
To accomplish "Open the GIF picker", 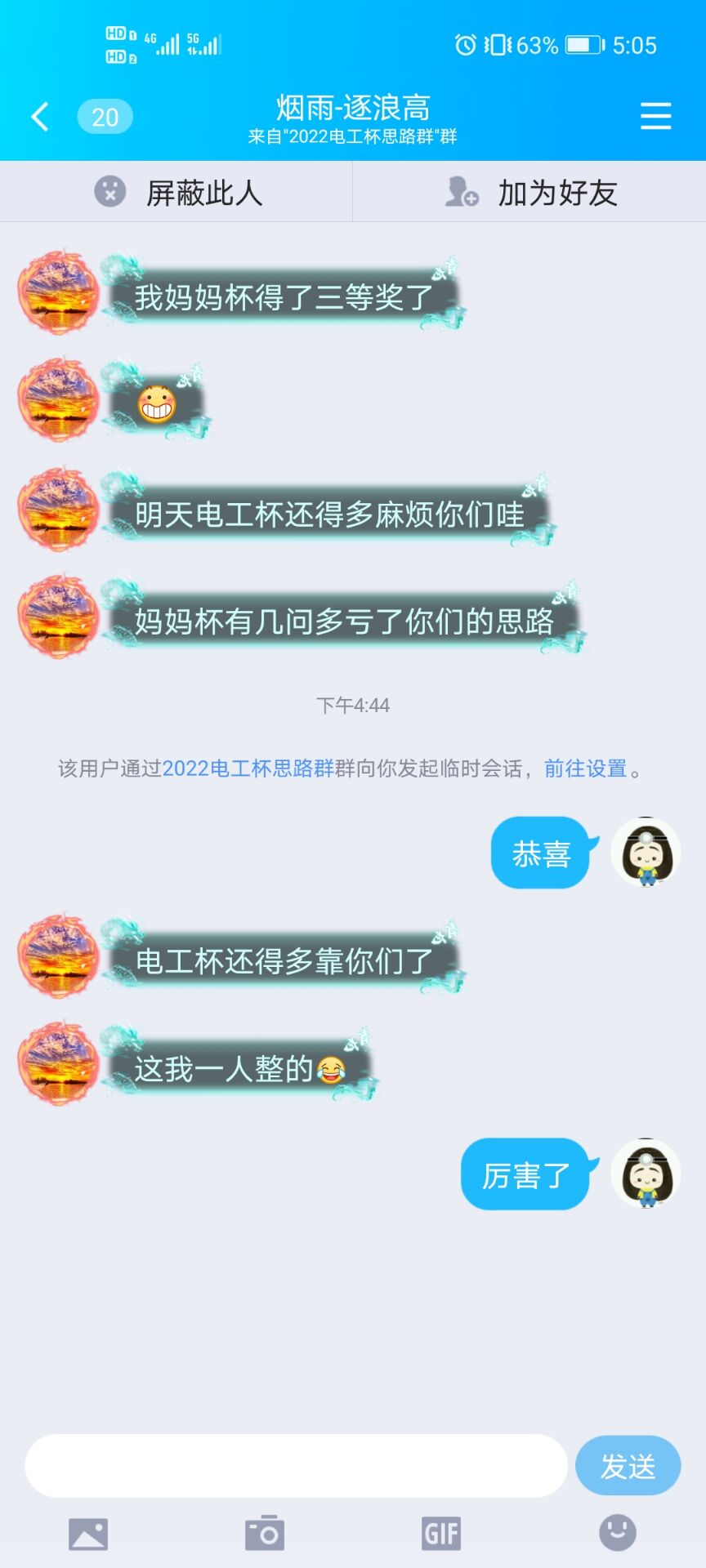I will point(441,1534).
